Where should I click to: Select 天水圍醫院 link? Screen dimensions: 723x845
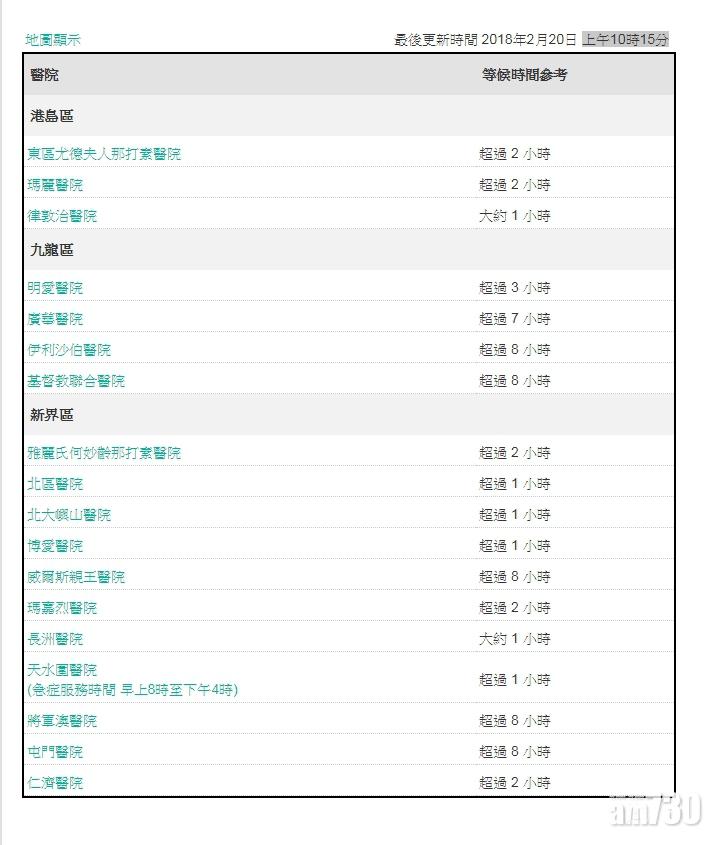click(x=62, y=670)
